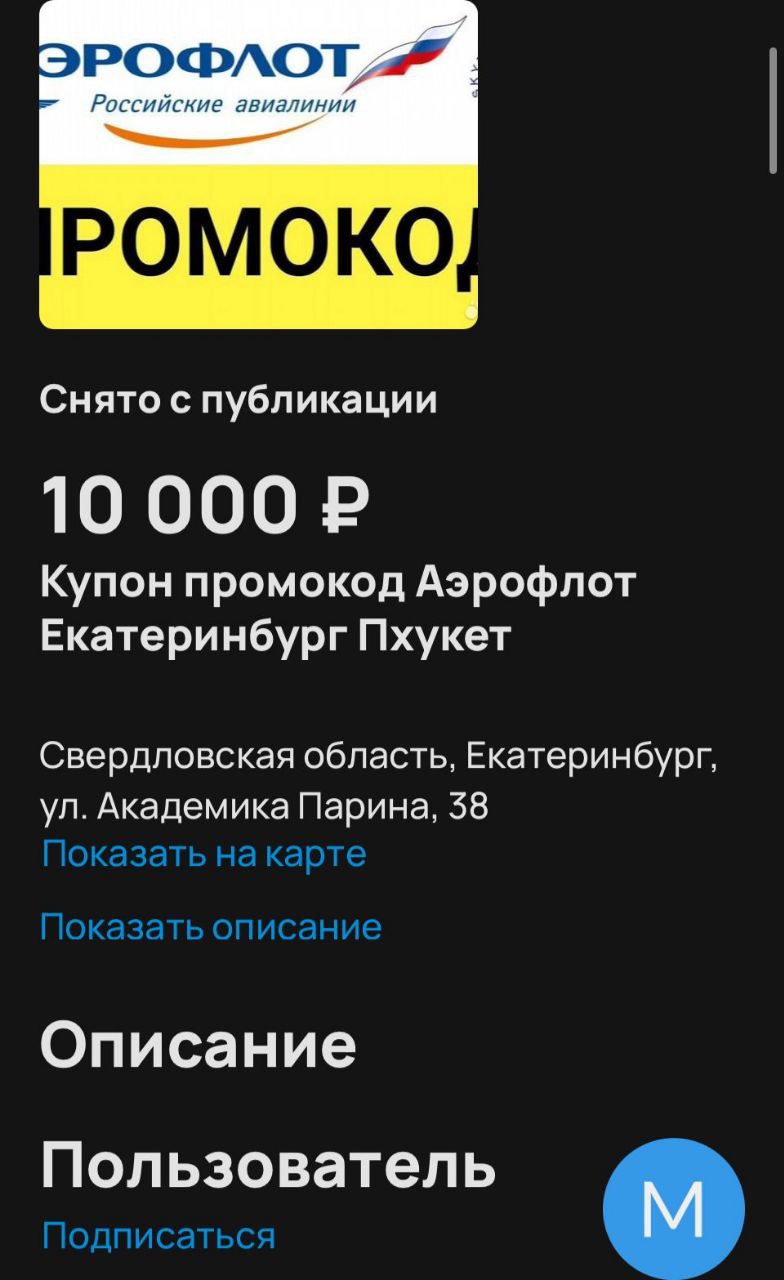Expand 'Показать описание' link
784x1280 pixels.
211,927
